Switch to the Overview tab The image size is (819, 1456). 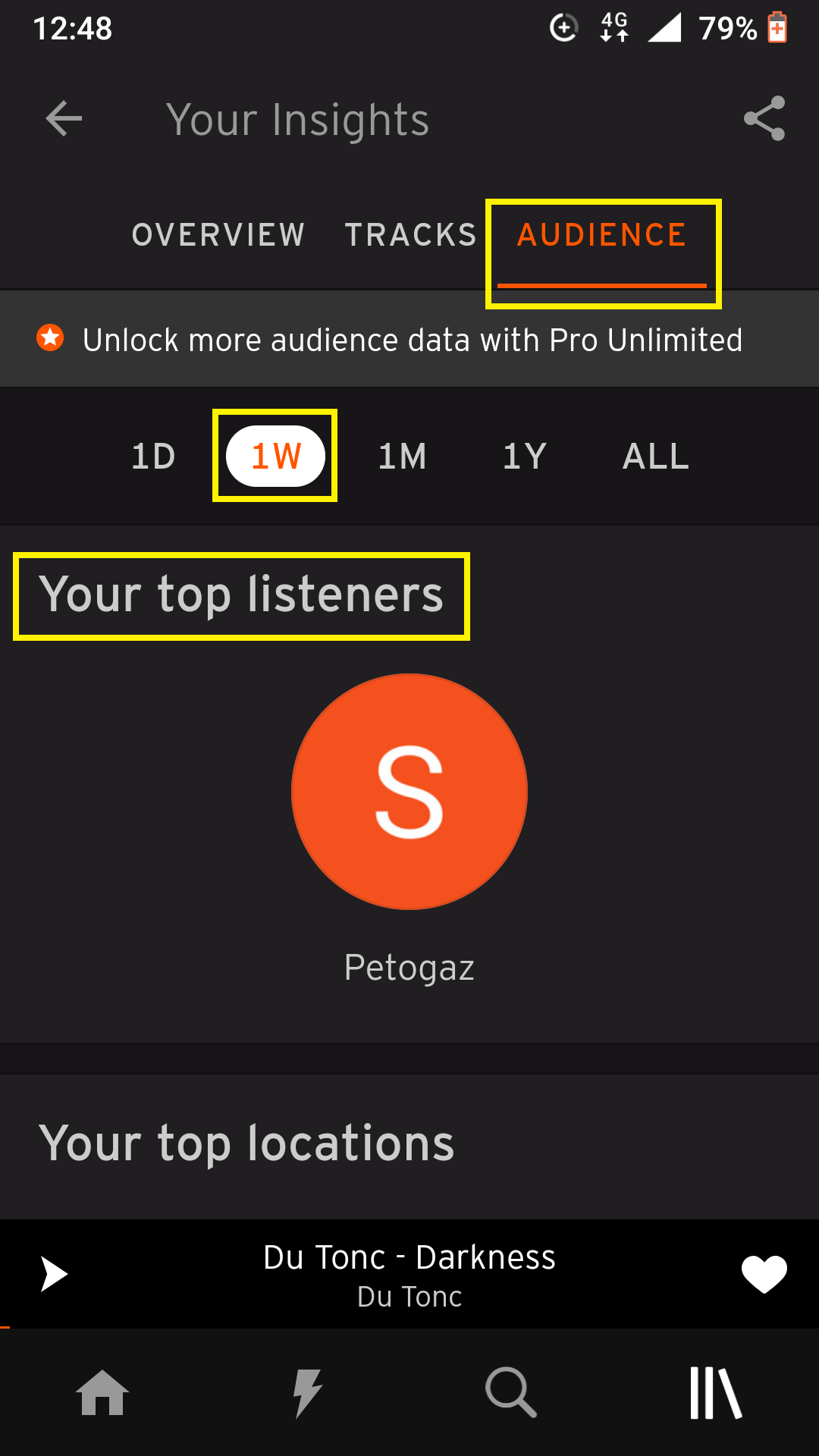[x=218, y=235]
